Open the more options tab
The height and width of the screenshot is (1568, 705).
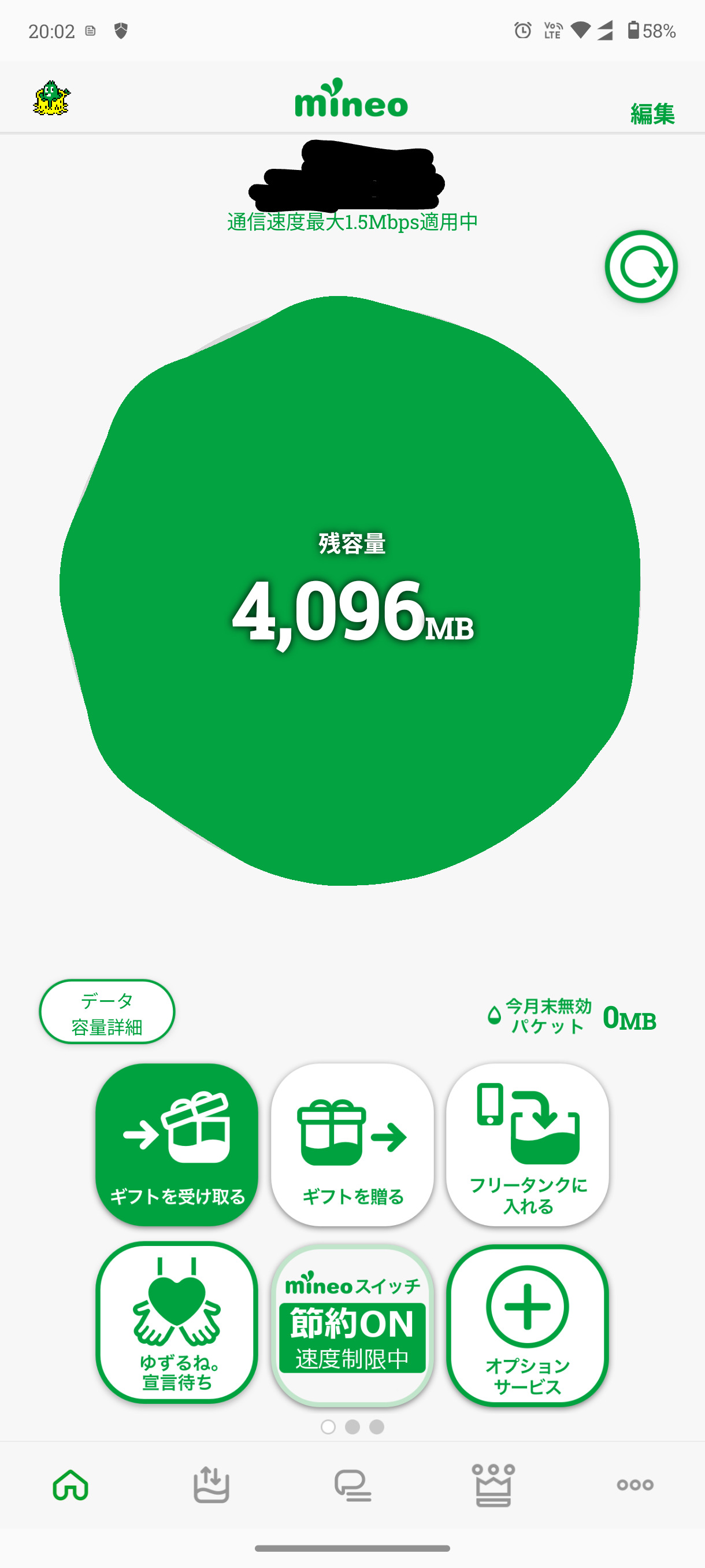[635, 1485]
